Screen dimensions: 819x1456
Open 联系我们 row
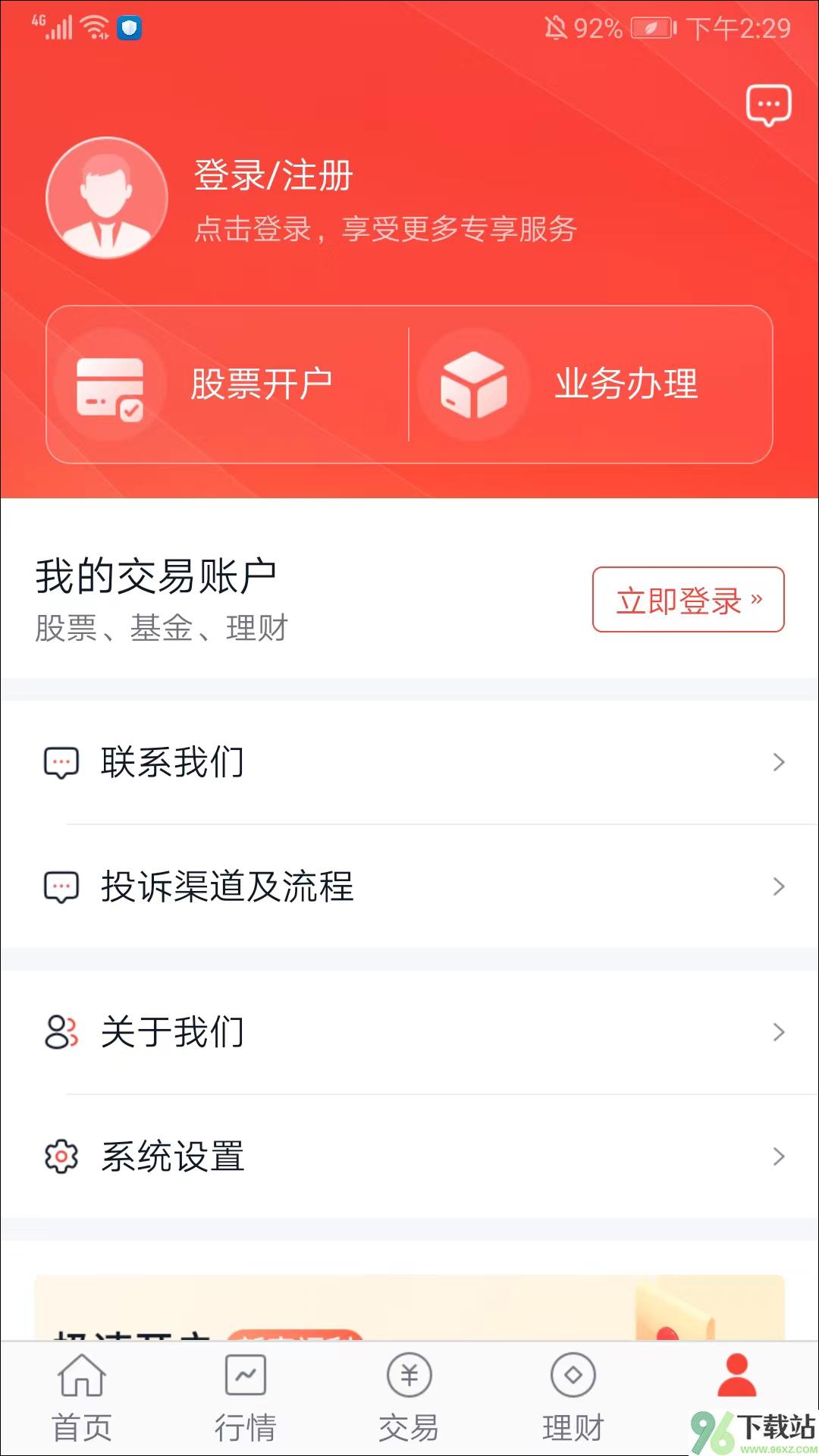(409, 762)
